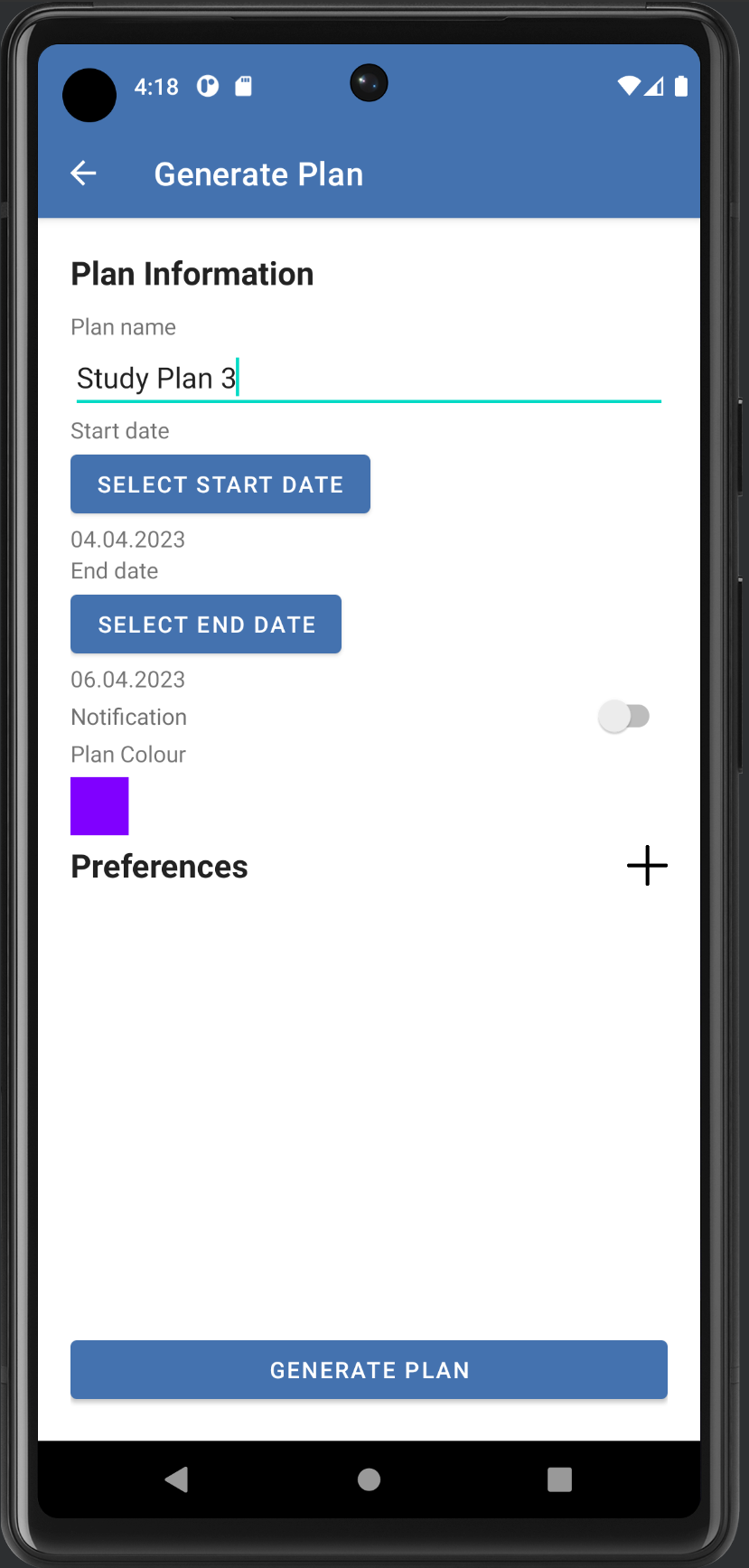The width and height of the screenshot is (749, 1568).
Task: Tap the Generate Plan button
Action: (x=369, y=1370)
